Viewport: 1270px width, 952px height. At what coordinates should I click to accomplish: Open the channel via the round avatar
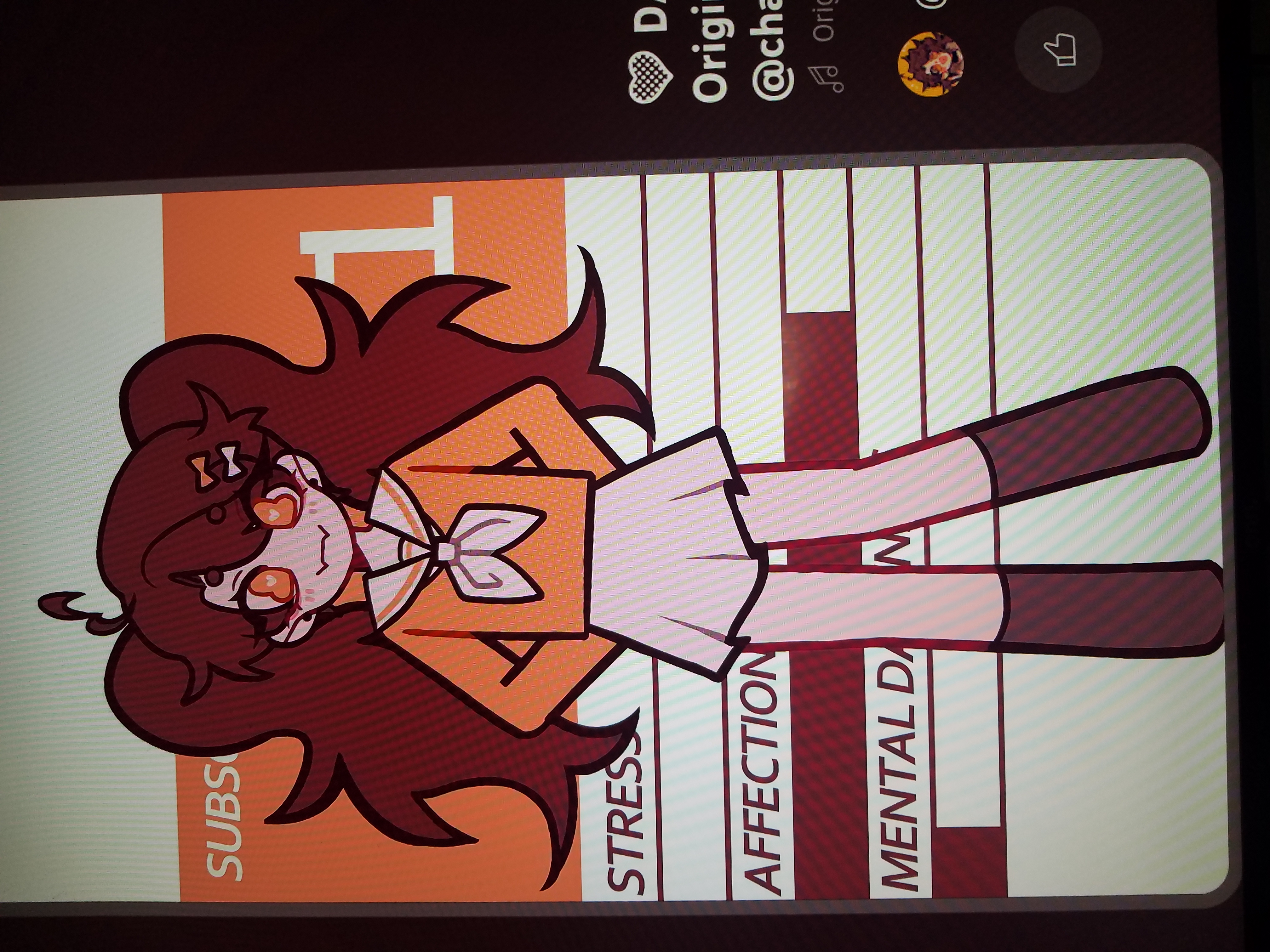pyautogui.click(x=931, y=64)
